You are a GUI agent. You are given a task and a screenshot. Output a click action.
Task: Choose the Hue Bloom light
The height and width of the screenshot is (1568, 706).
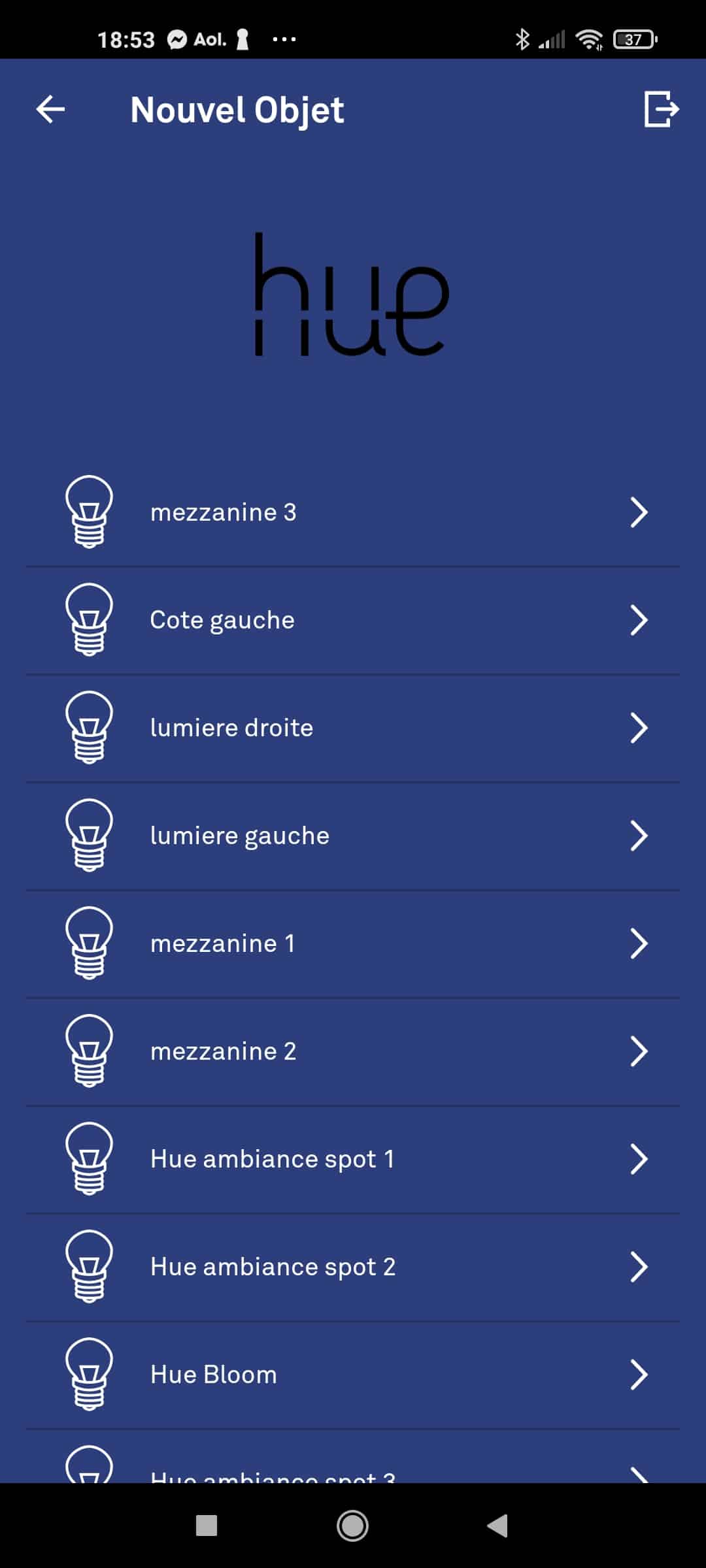tap(353, 1375)
